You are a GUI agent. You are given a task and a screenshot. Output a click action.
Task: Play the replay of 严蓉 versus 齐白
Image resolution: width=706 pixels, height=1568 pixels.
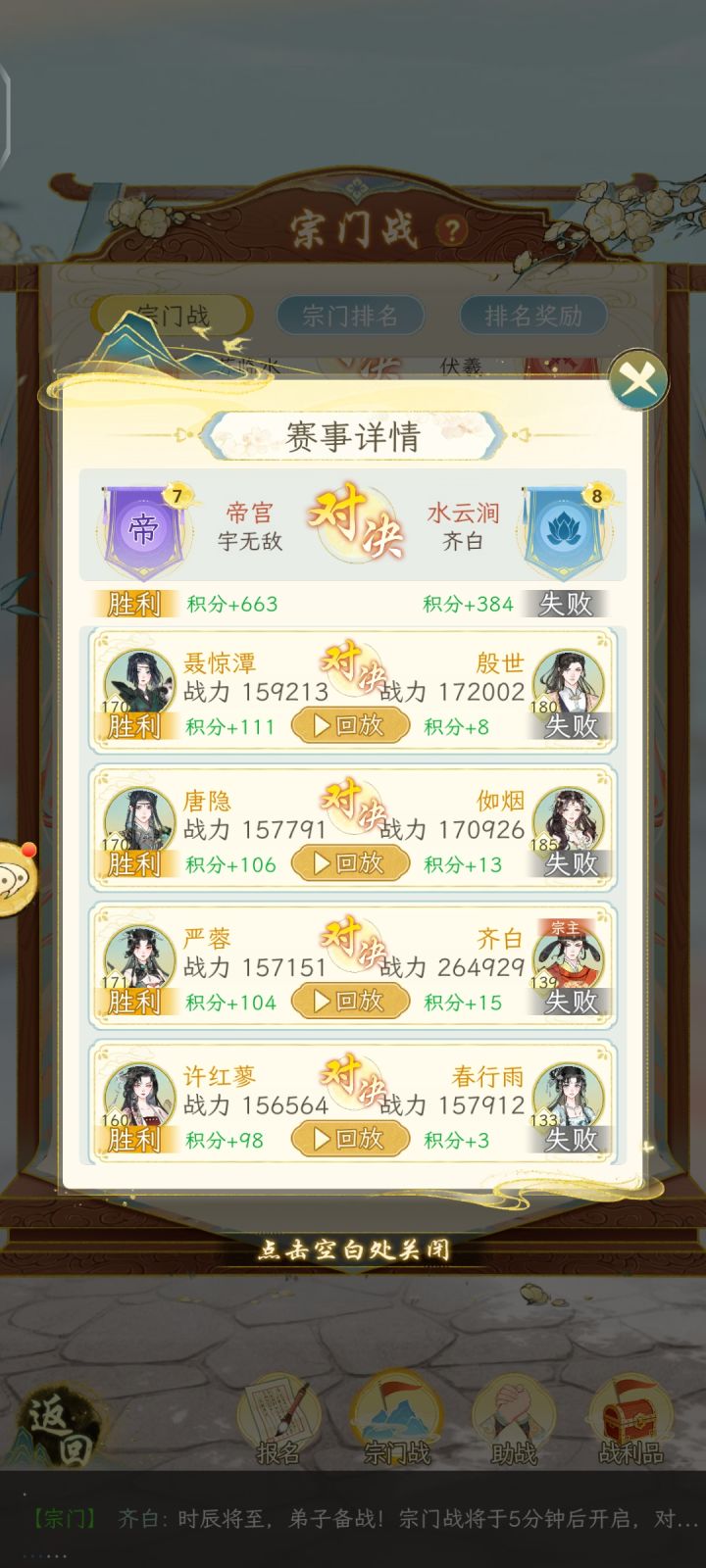[350, 1003]
